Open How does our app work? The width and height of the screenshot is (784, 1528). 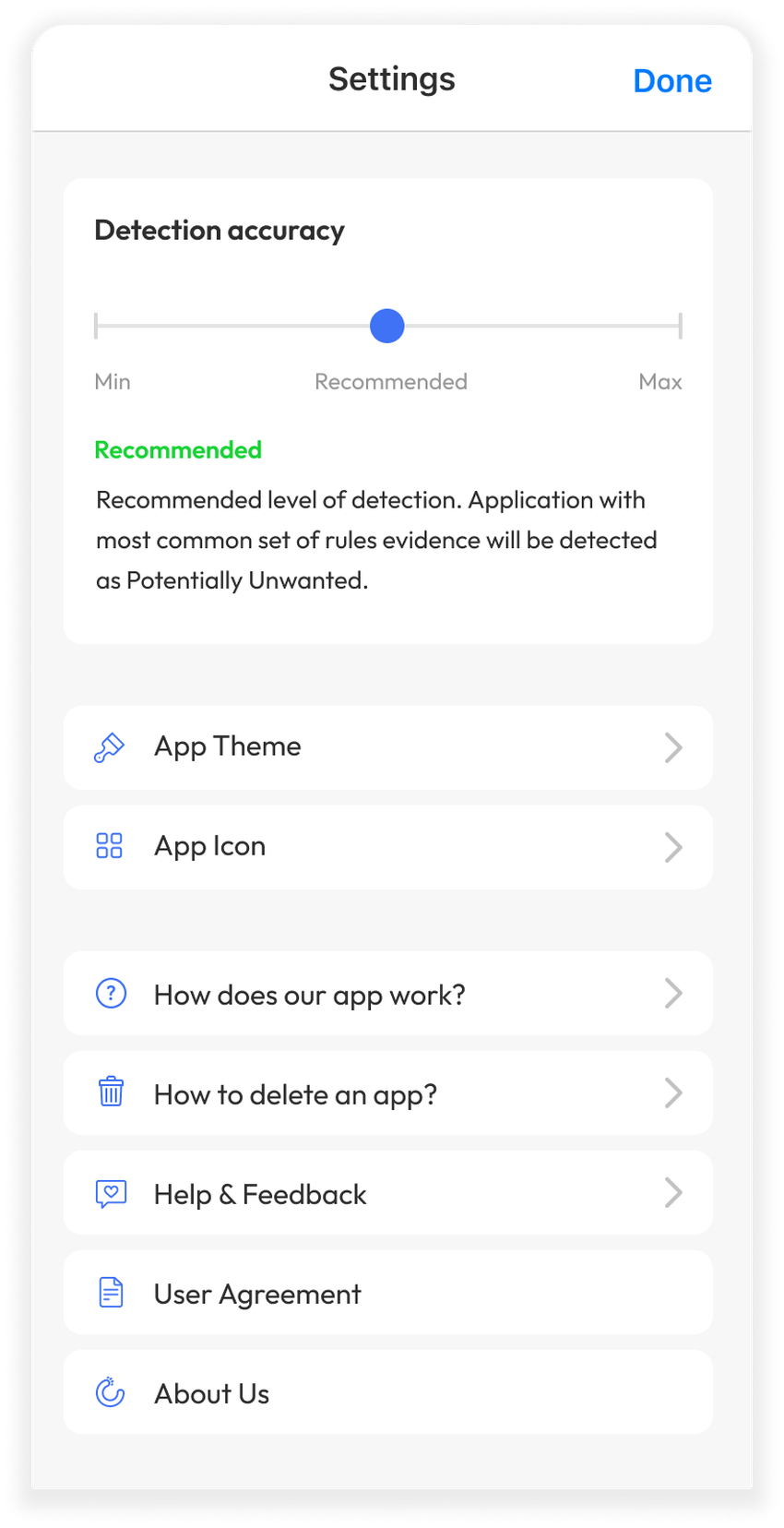click(x=387, y=994)
